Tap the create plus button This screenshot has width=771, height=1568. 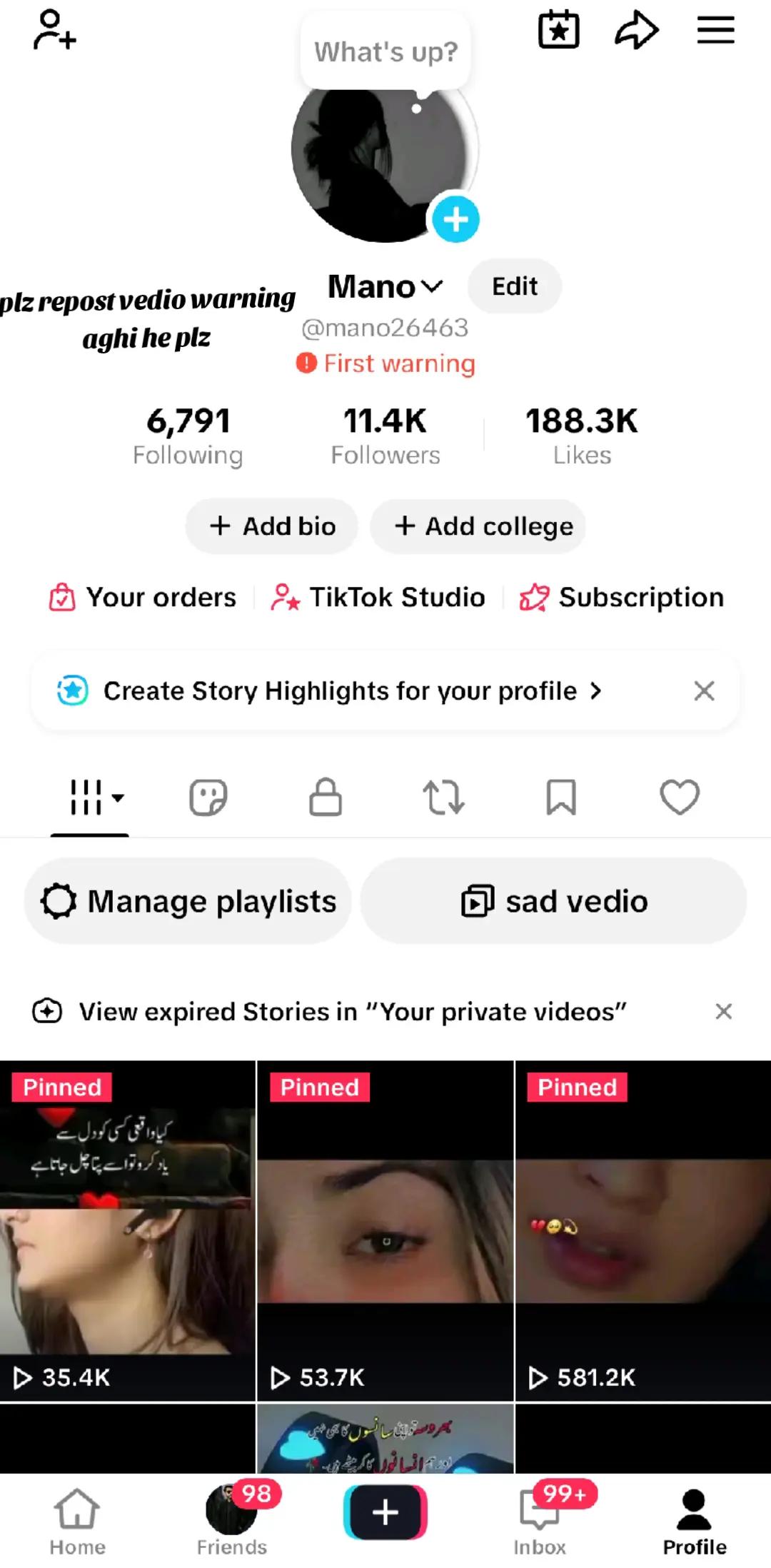pyautogui.click(x=385, y=1512)
